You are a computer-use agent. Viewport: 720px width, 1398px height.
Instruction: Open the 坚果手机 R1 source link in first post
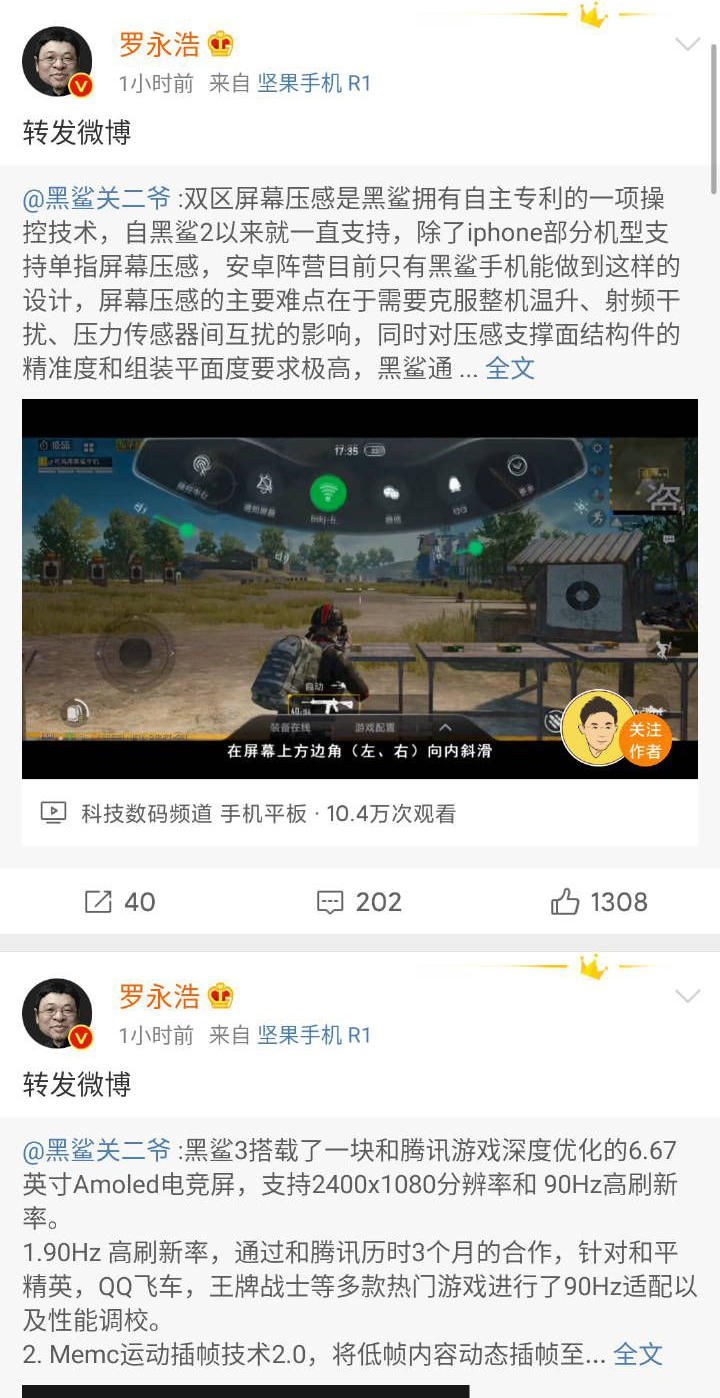tap(314, 84)
